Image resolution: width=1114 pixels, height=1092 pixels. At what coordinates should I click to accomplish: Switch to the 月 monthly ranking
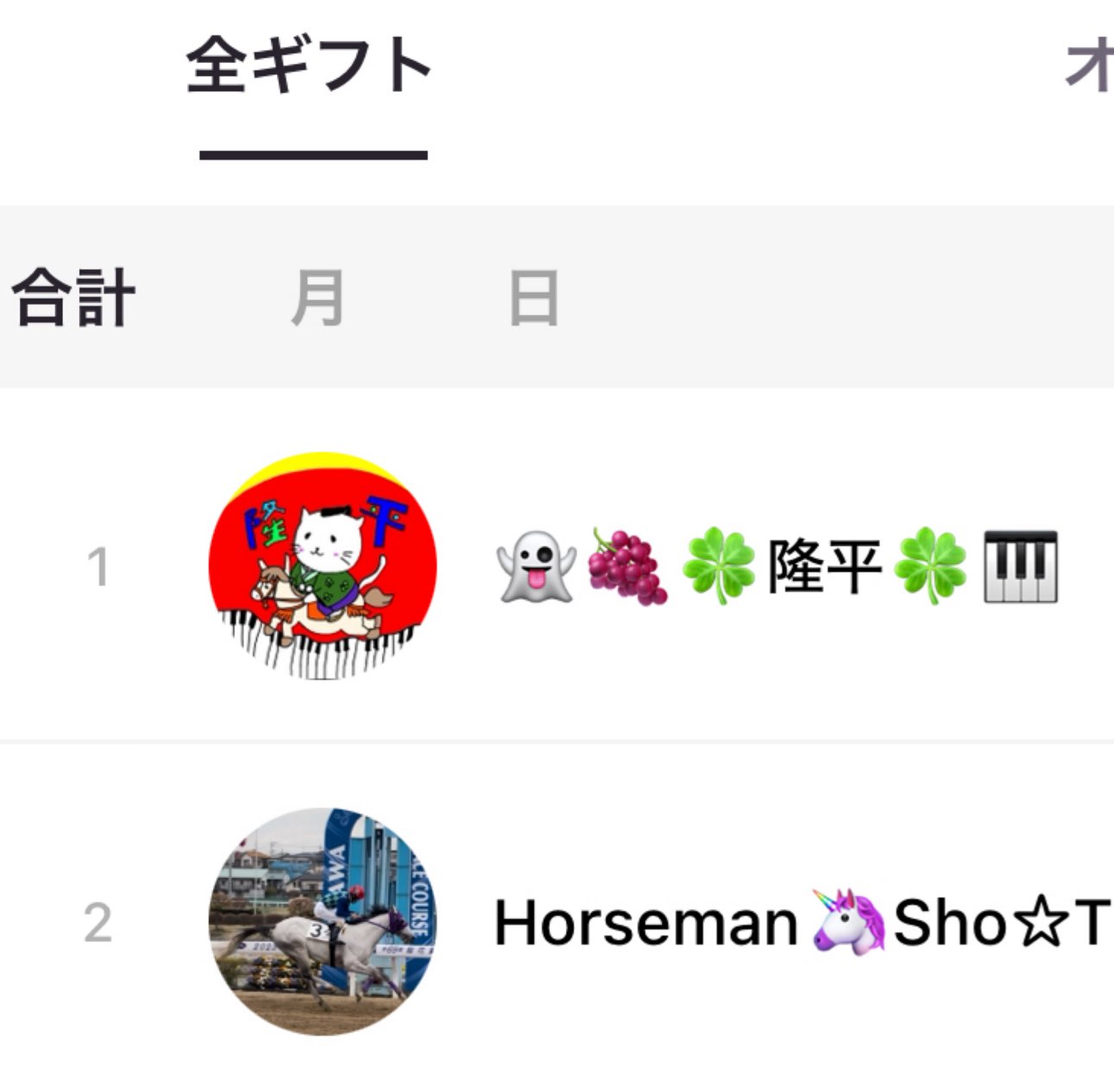coord(318,298)
